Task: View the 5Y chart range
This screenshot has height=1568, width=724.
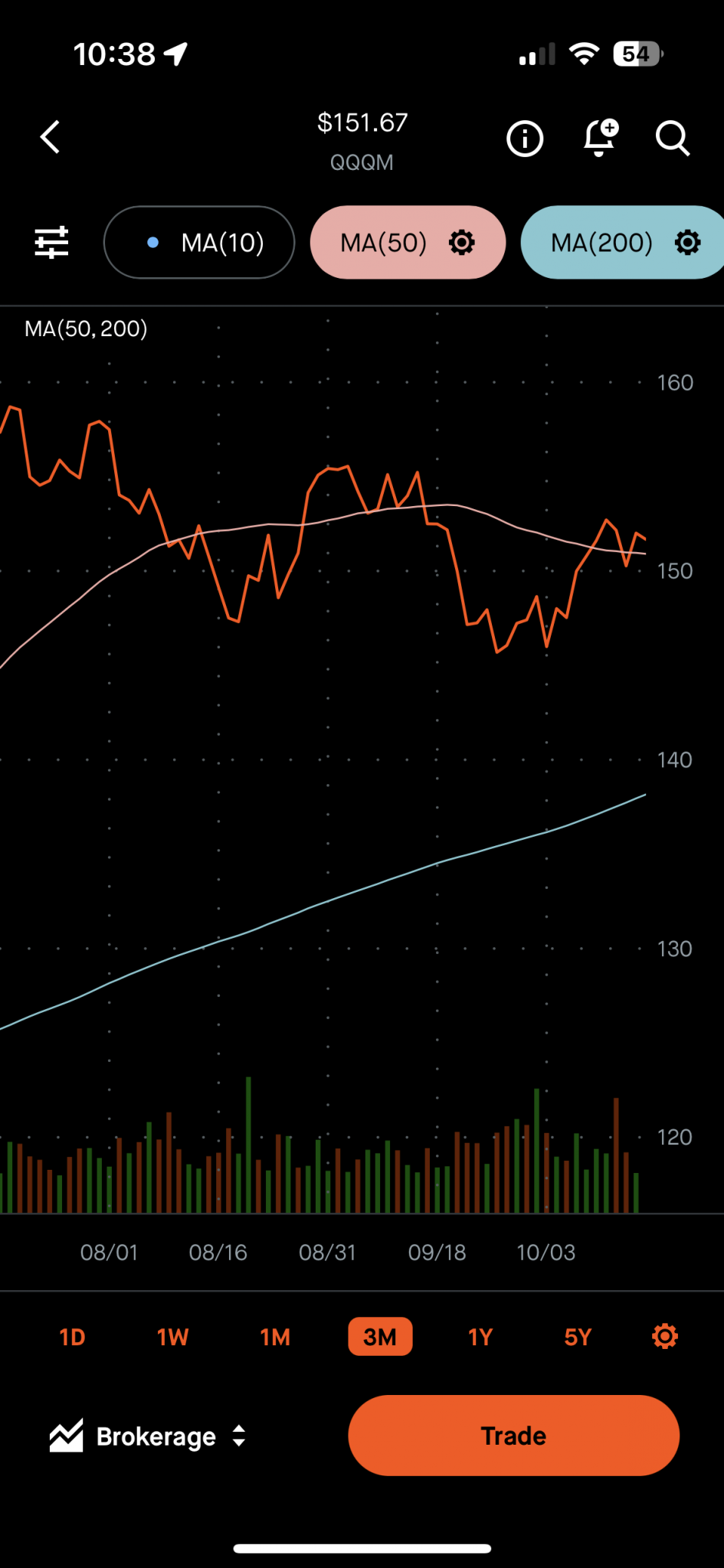Action: (x=578, y=1337)
